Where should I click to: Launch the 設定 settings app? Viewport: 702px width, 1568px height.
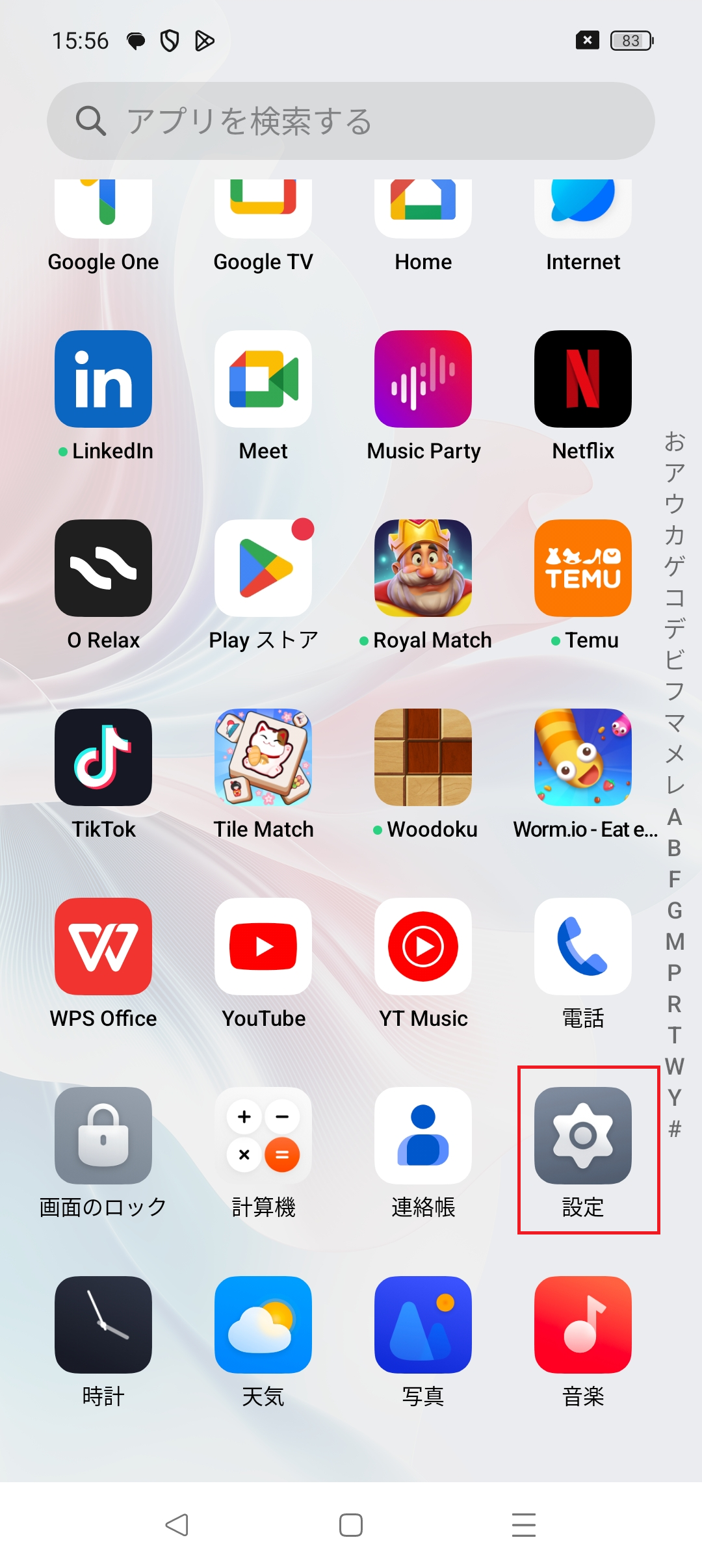click(583, 1136)
